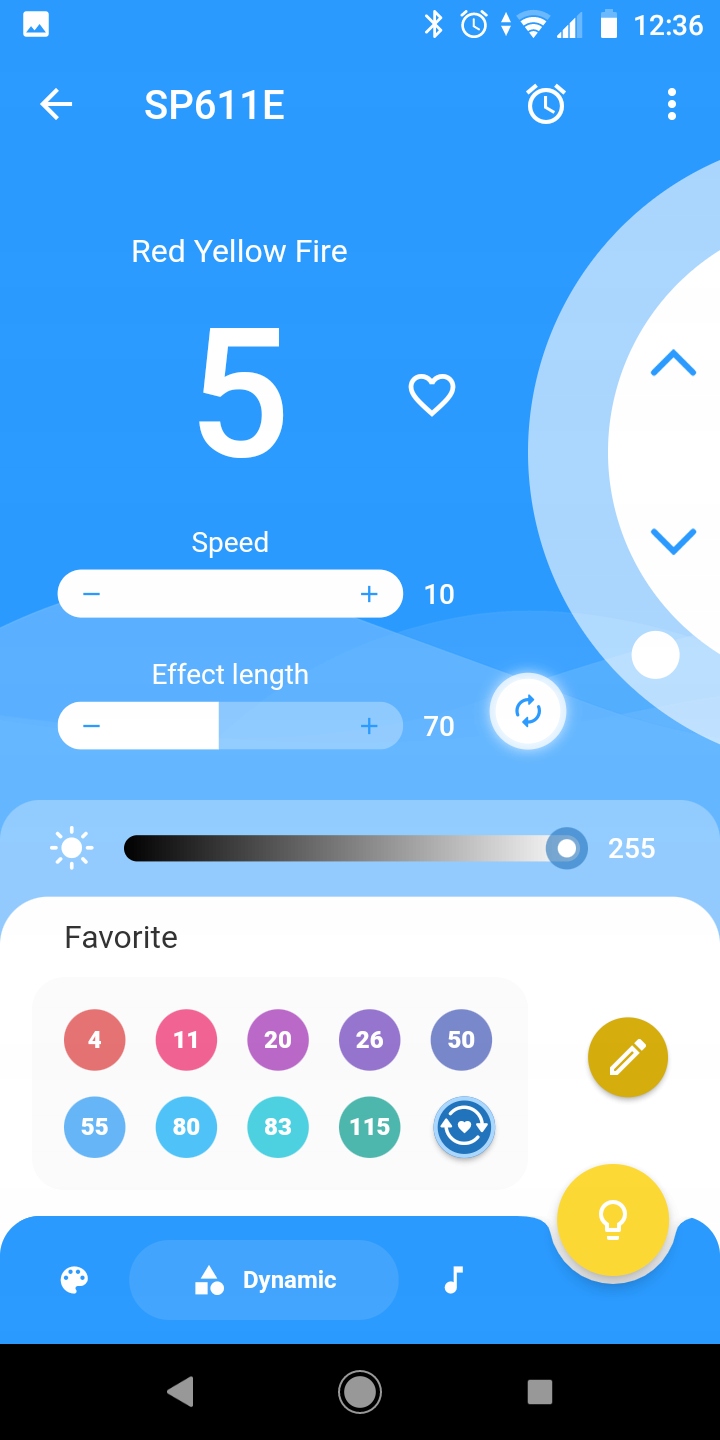Open the overflow menu
The width and height of the screenshot is (720, 1440).
click(671, 105)
